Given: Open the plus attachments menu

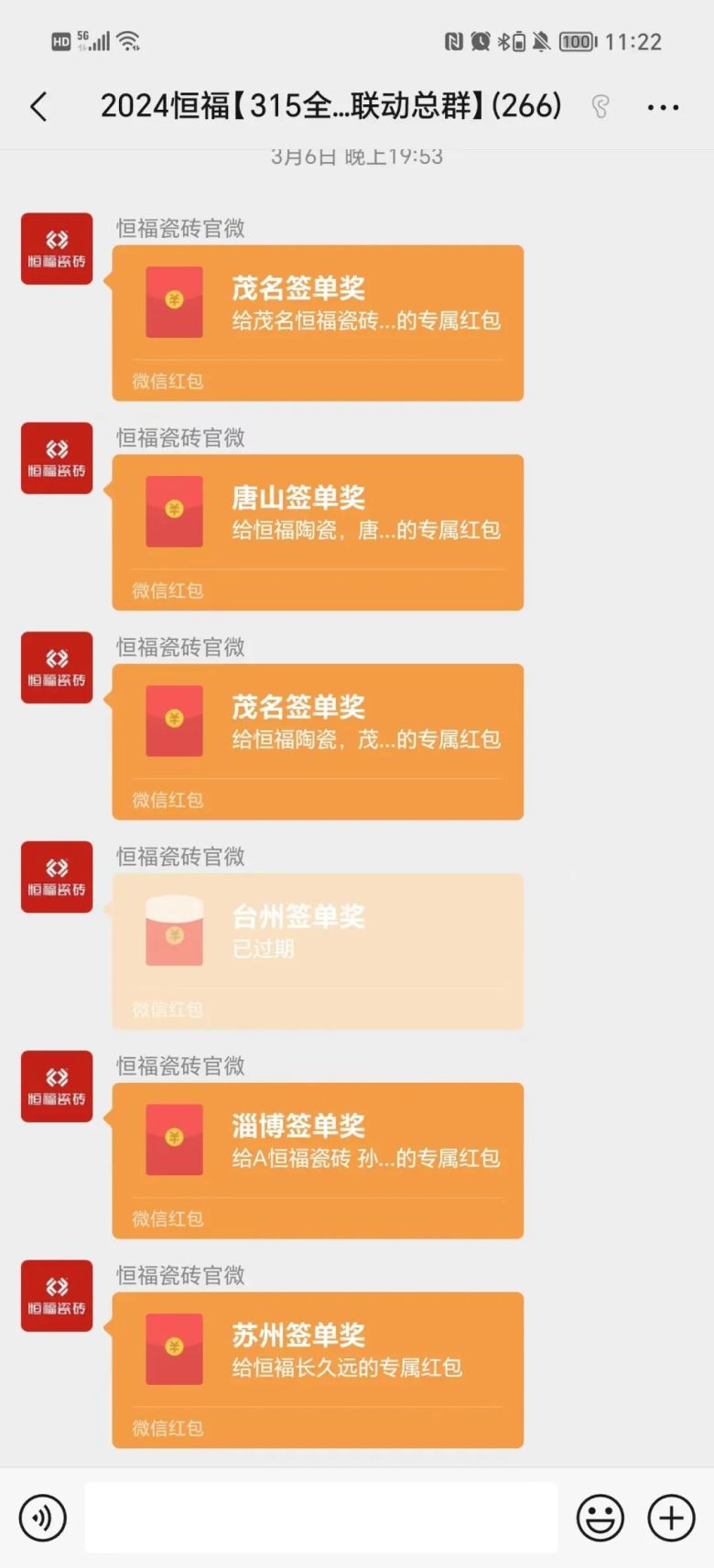Looking at the screenshot, I should pos(671,1518).
